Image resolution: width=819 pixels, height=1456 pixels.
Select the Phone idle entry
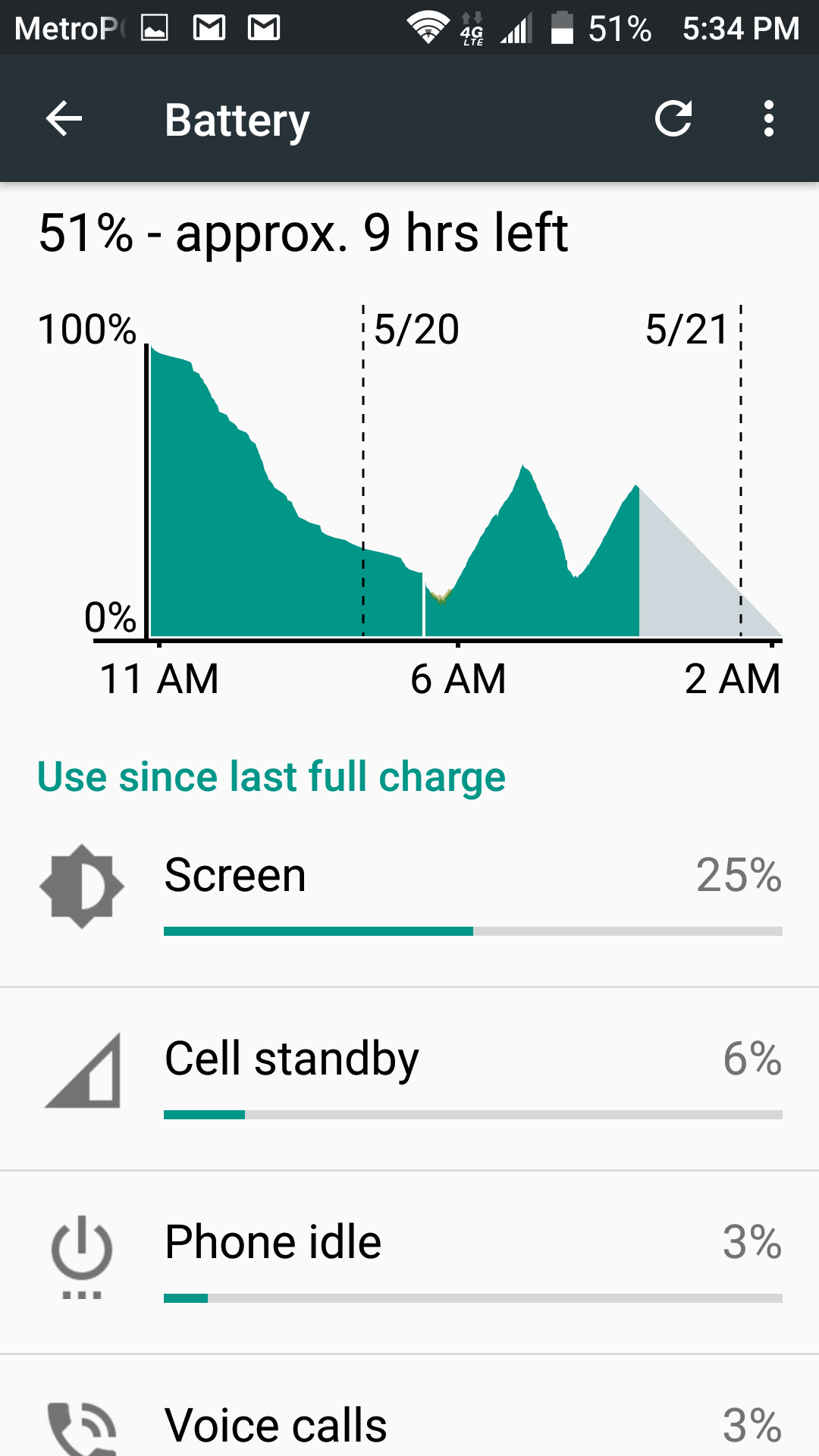409,1262
